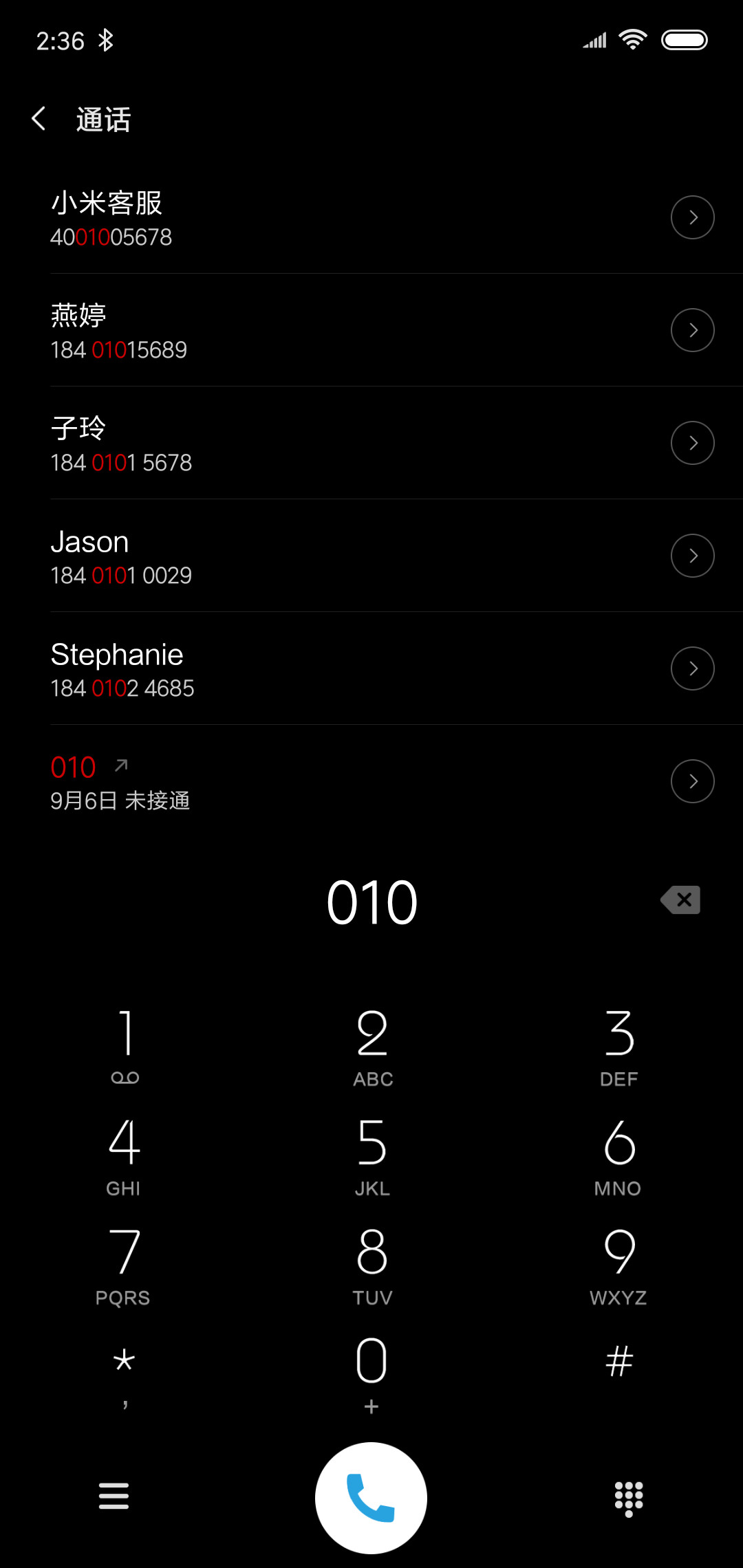743x1568 pixels.
Task: Delete the last dialed digit
Action: (x=680, y=900)
